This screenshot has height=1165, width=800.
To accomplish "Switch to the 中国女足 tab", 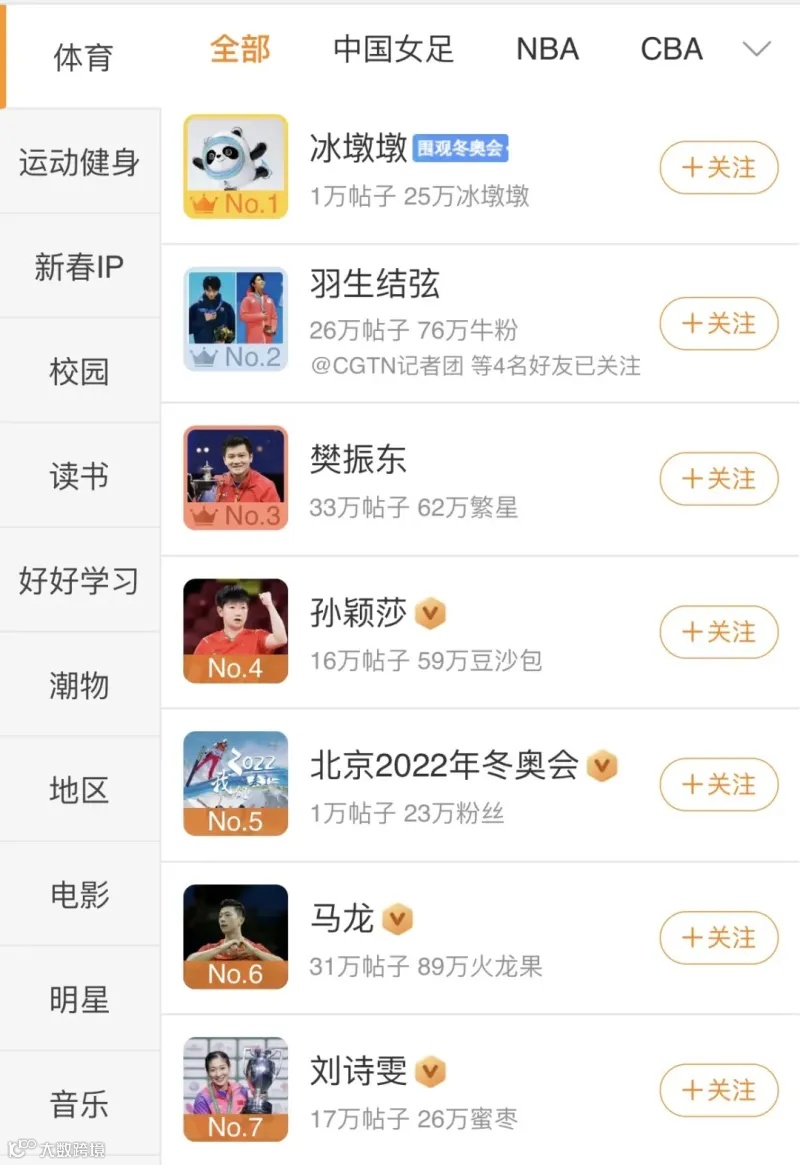I will click(x=393, y=49).
